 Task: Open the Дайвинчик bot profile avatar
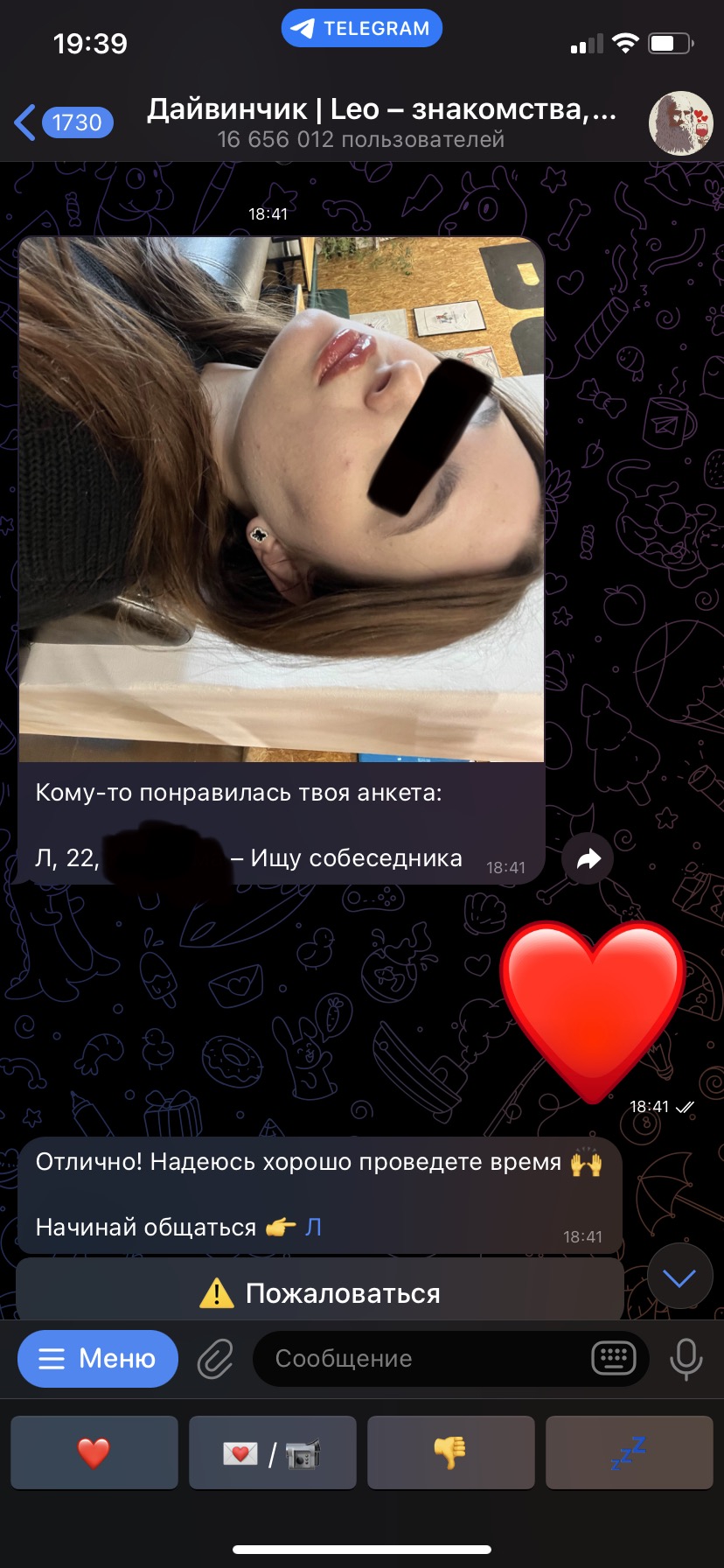(680, 122)
